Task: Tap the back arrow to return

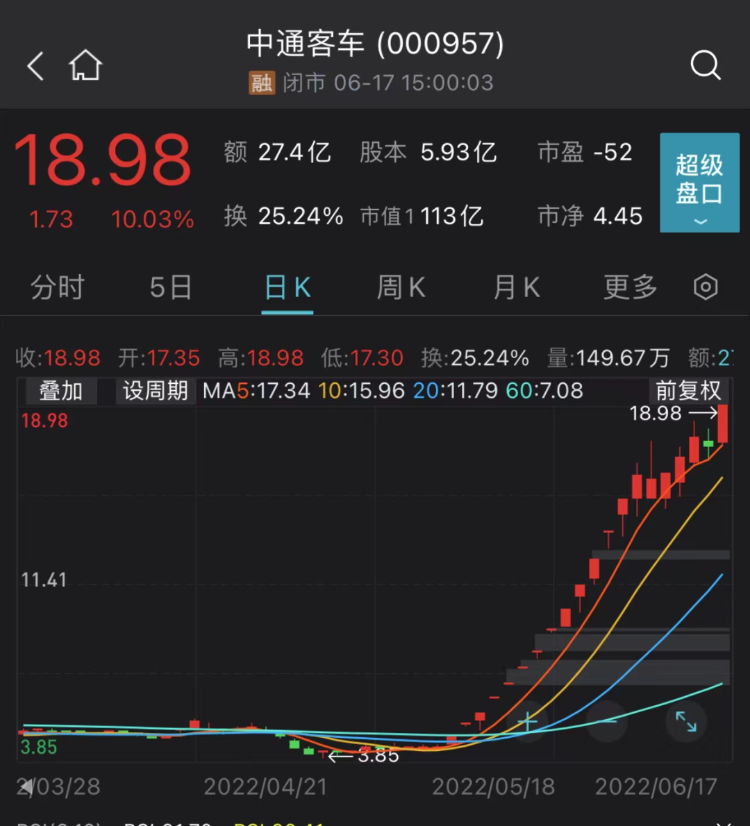Action: [x=34, y=65]
